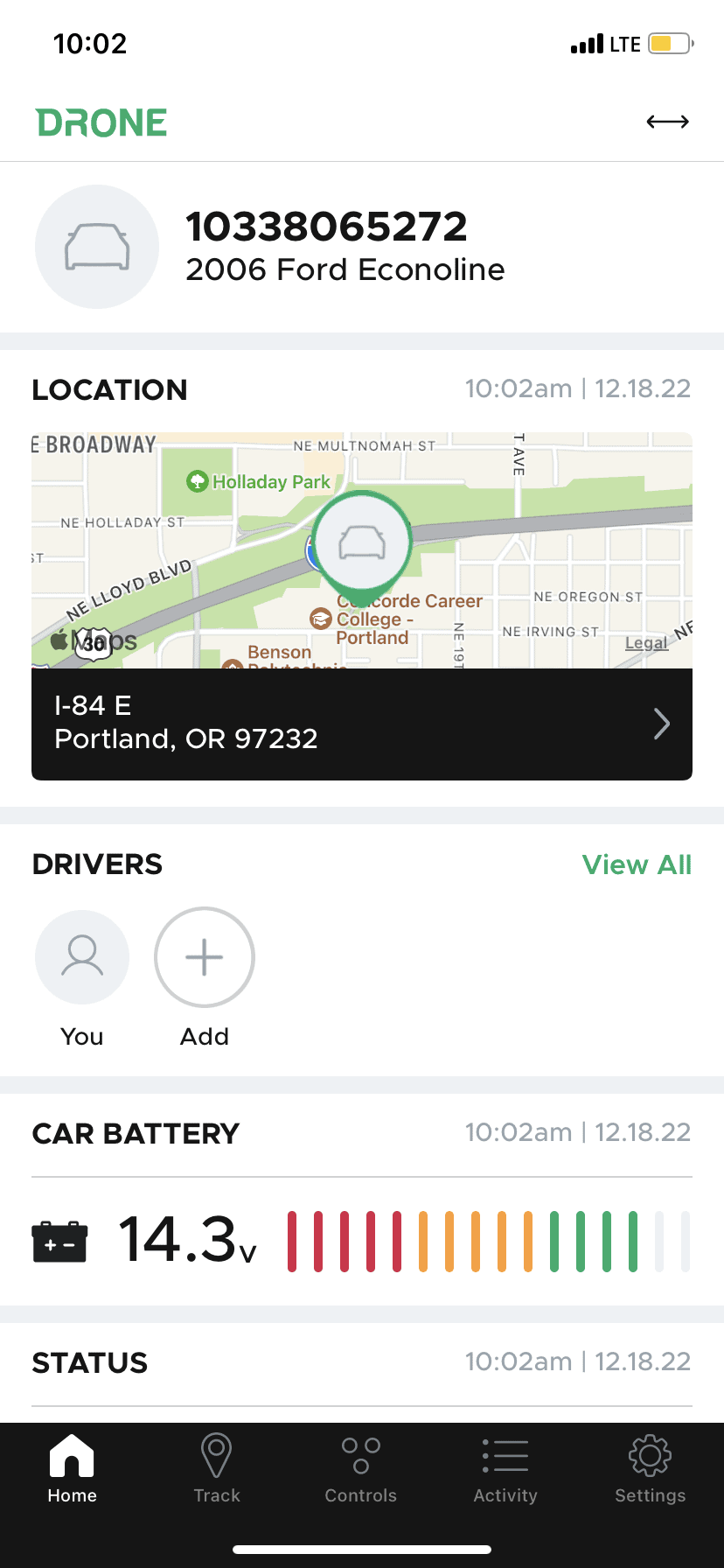Viewport: 724px width, 1568px height.
Task: Go to the Home tab
Action: click(x=73, y=1469)
